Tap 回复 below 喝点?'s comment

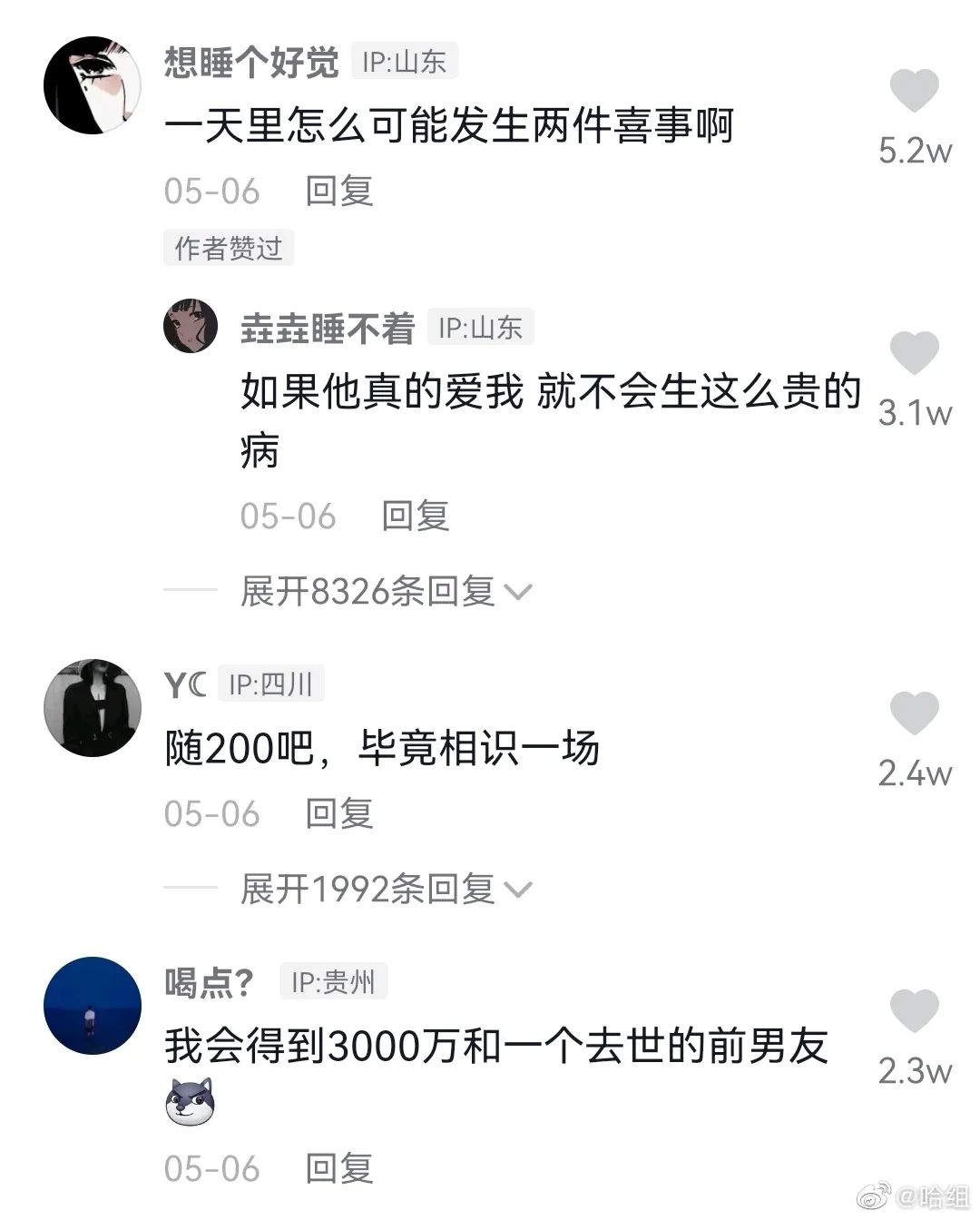coord(337,1170)
